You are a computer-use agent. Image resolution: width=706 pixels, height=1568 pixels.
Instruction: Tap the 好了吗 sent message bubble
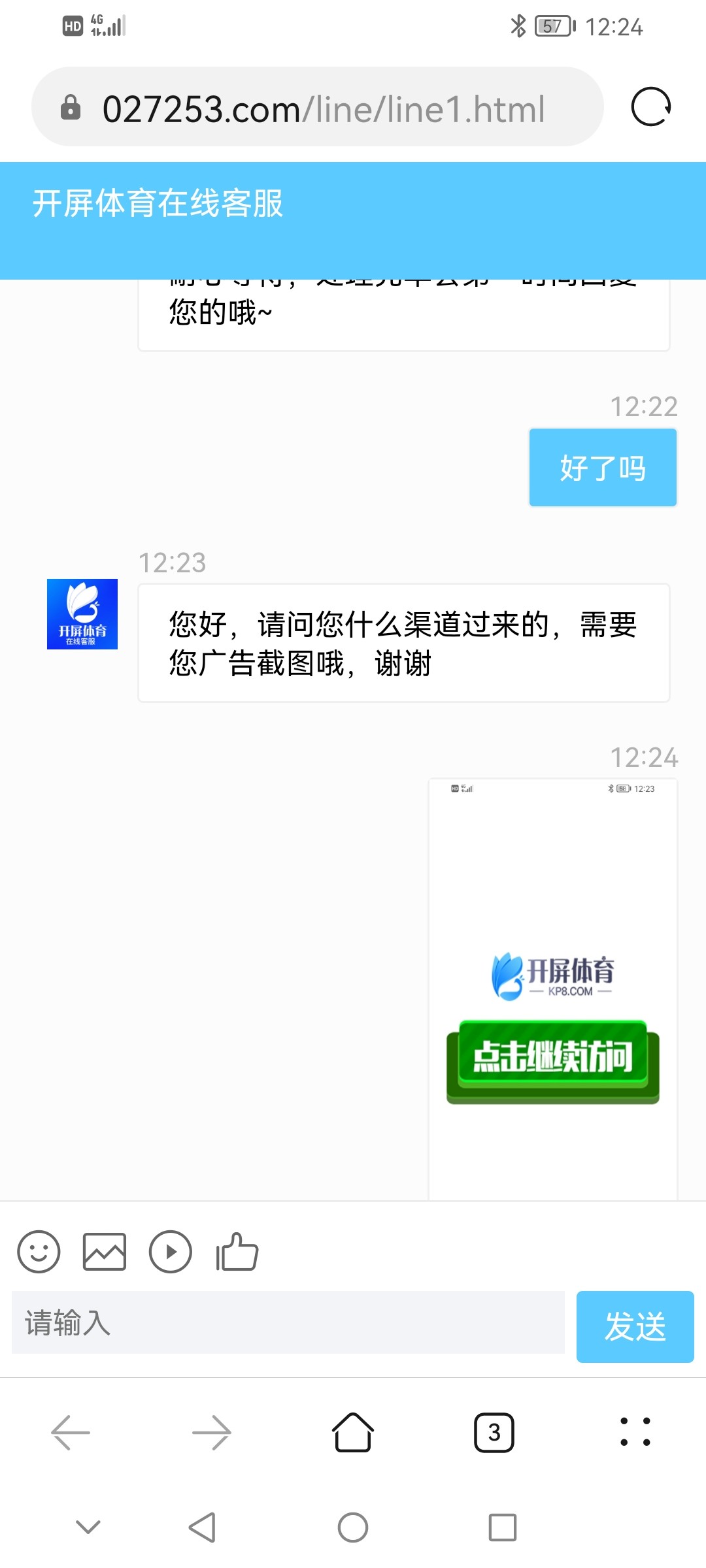click(602, 466)
